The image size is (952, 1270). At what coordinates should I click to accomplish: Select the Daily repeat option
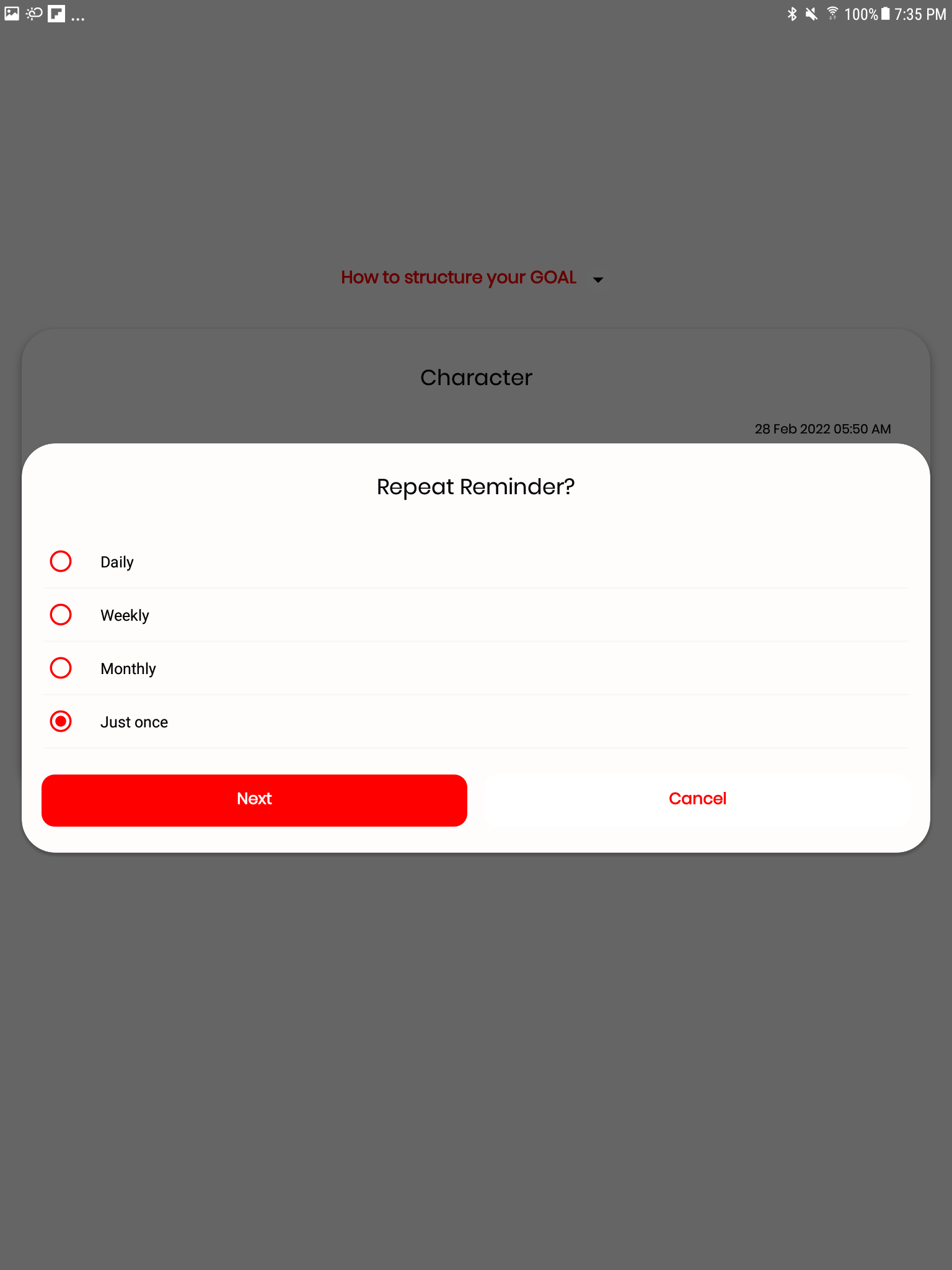tap(61, 561)
